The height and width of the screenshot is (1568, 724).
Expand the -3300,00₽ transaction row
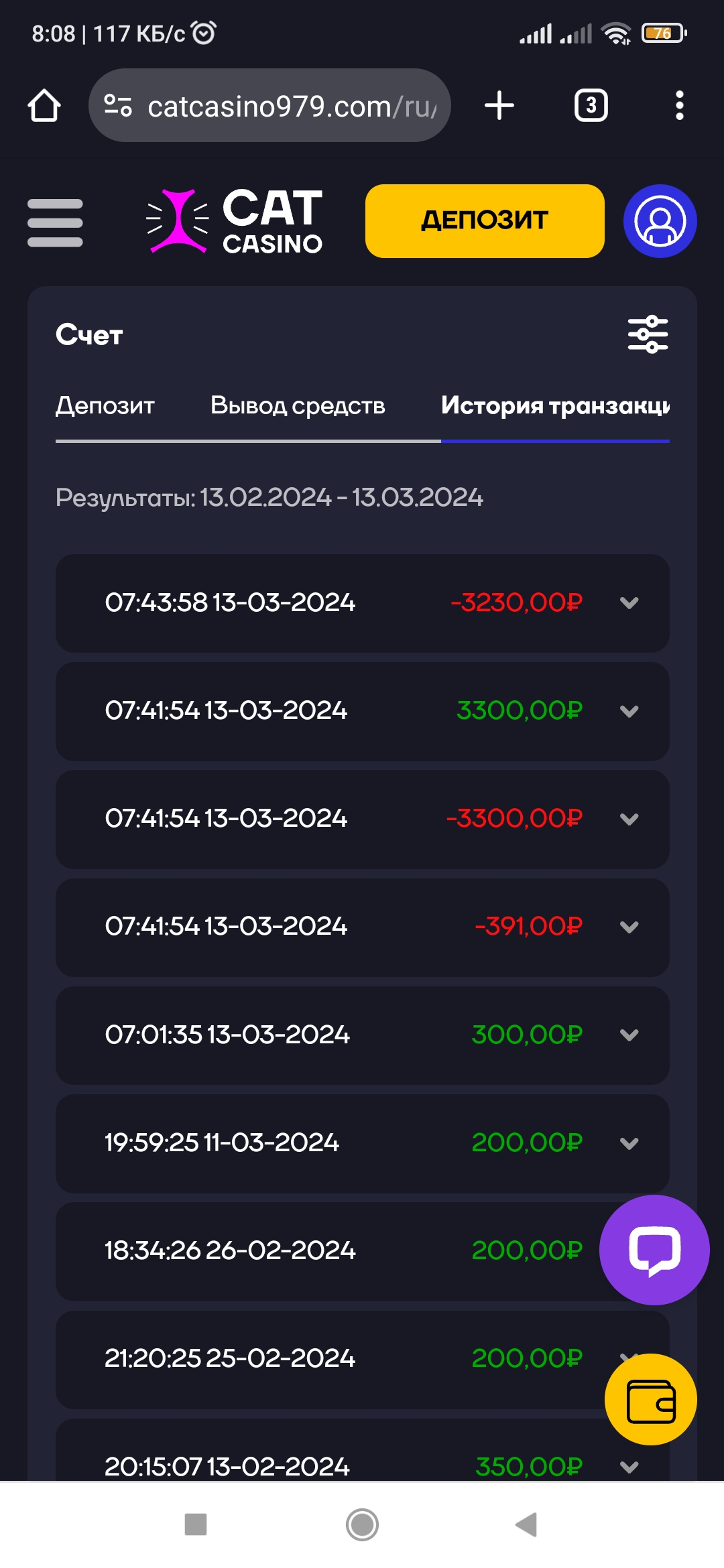(629, 819)
